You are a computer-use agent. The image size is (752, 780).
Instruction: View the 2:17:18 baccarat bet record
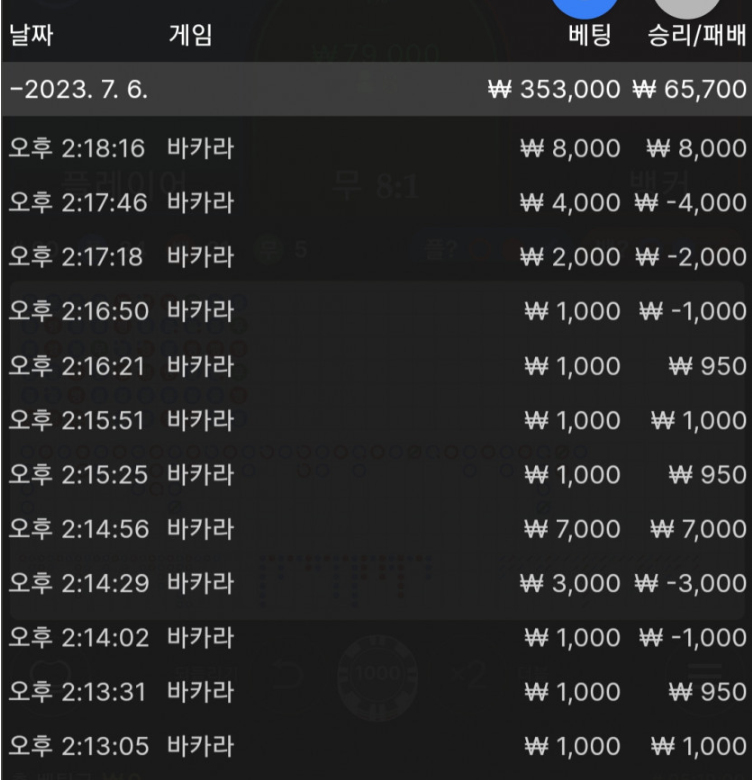376,257
